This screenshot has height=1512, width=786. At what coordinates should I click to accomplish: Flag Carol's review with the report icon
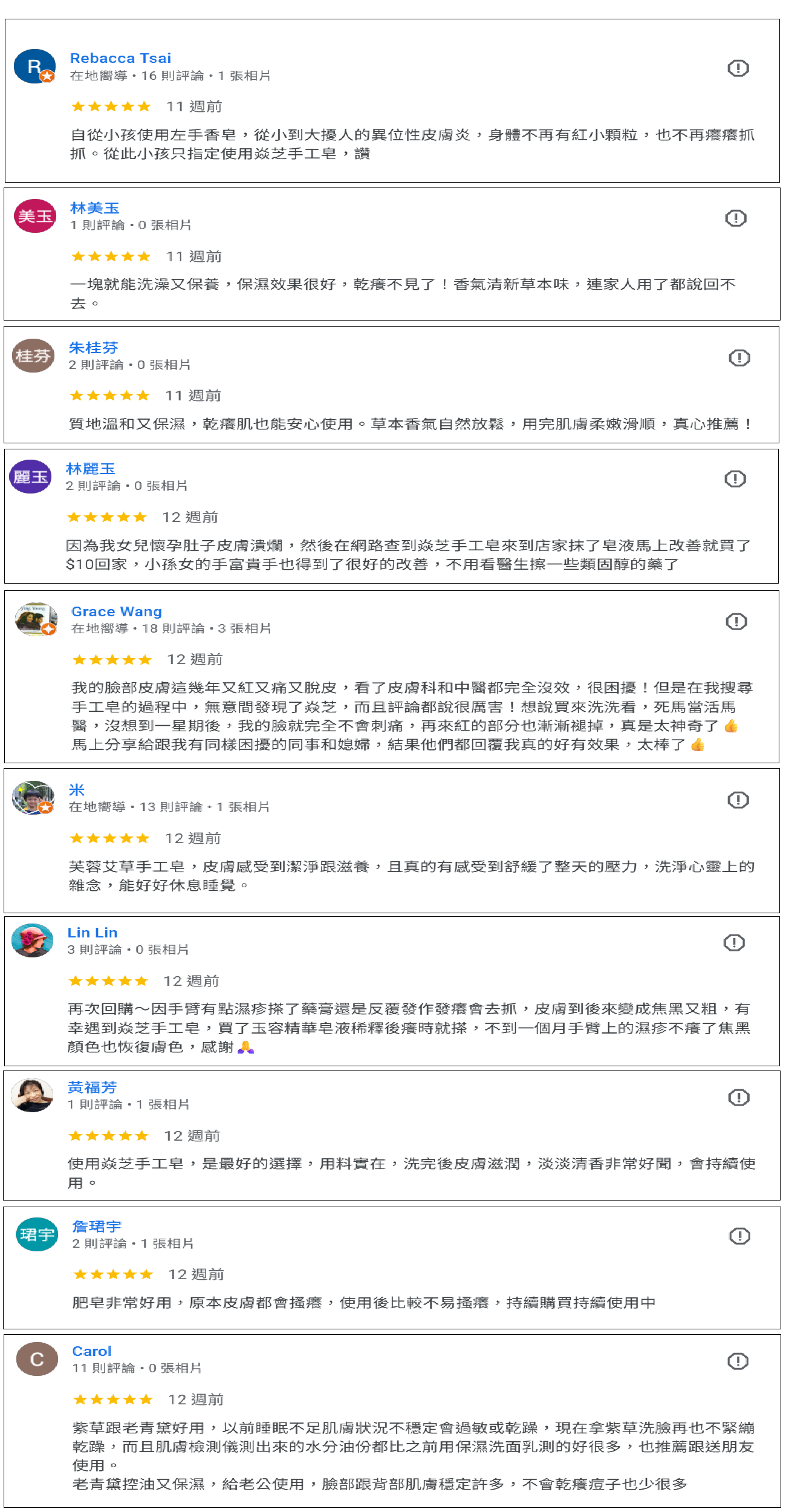[736, 1362]
